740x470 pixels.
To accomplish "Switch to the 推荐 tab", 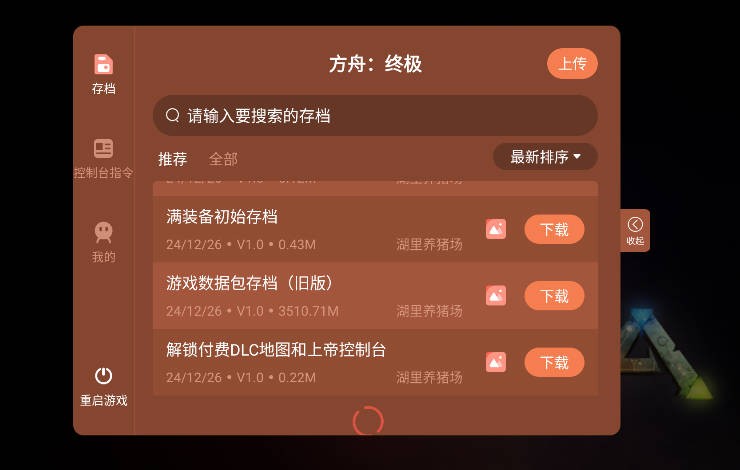I will coord(172,159).
